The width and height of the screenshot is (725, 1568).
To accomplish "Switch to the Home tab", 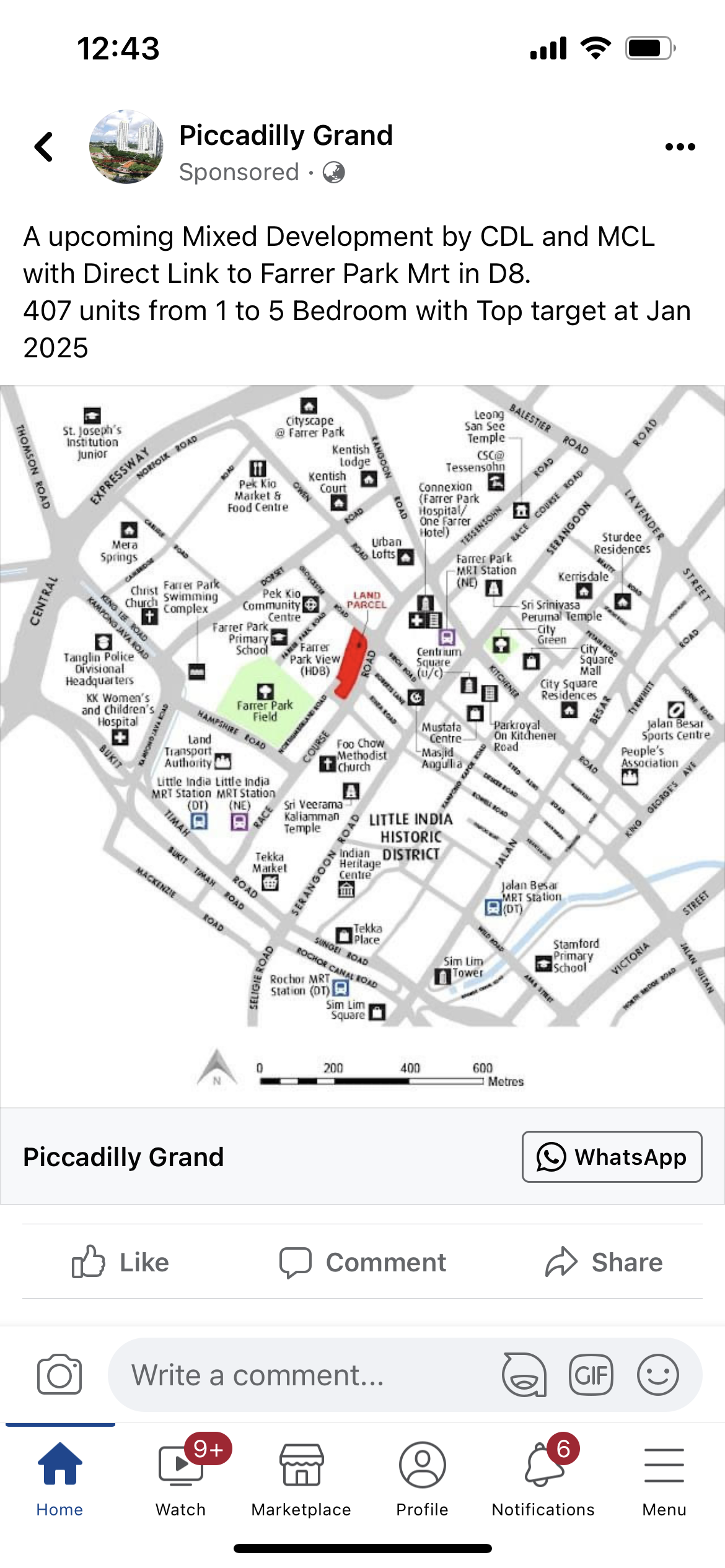I will click(59, 1478).
